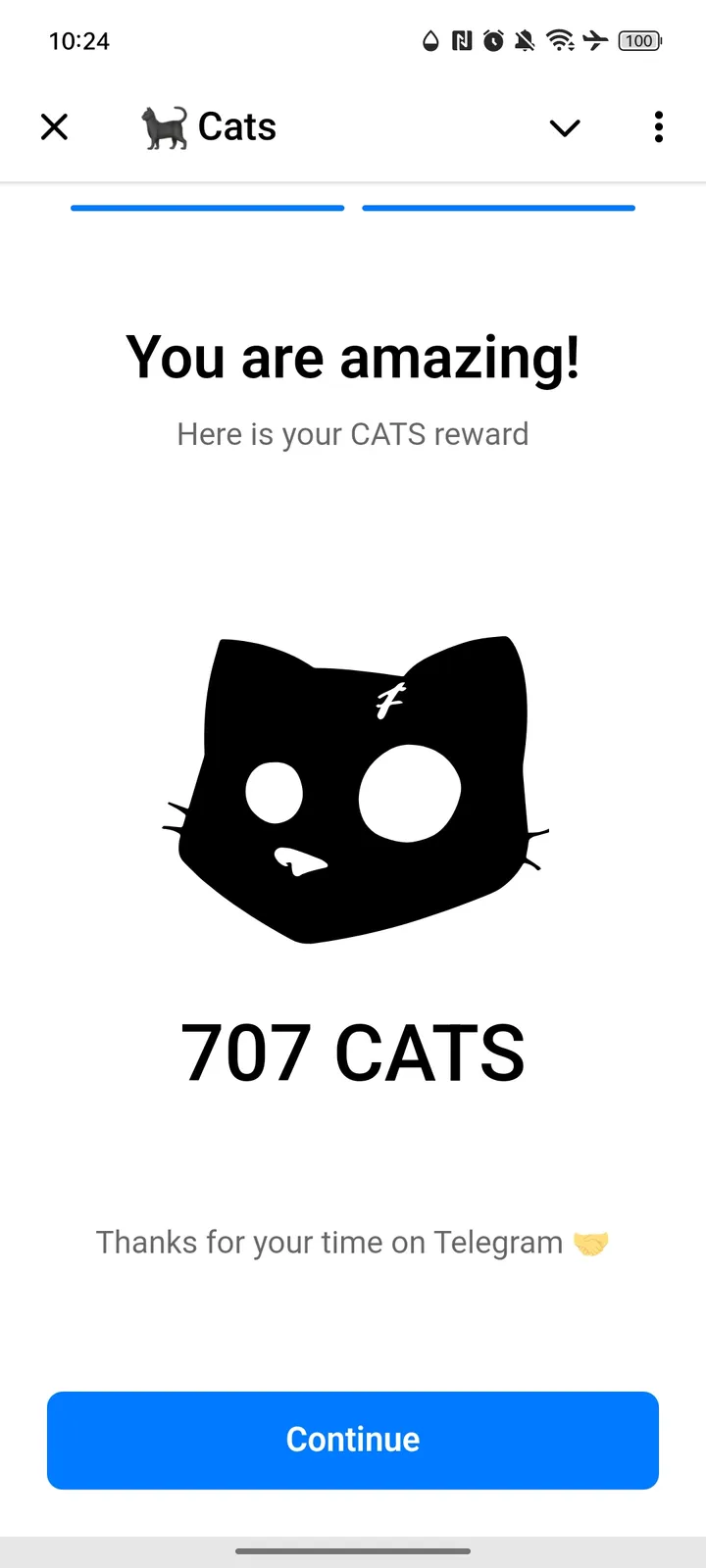706x1568 pixels.
Task: Click the second blue progress bar
Action: (498, 207)
